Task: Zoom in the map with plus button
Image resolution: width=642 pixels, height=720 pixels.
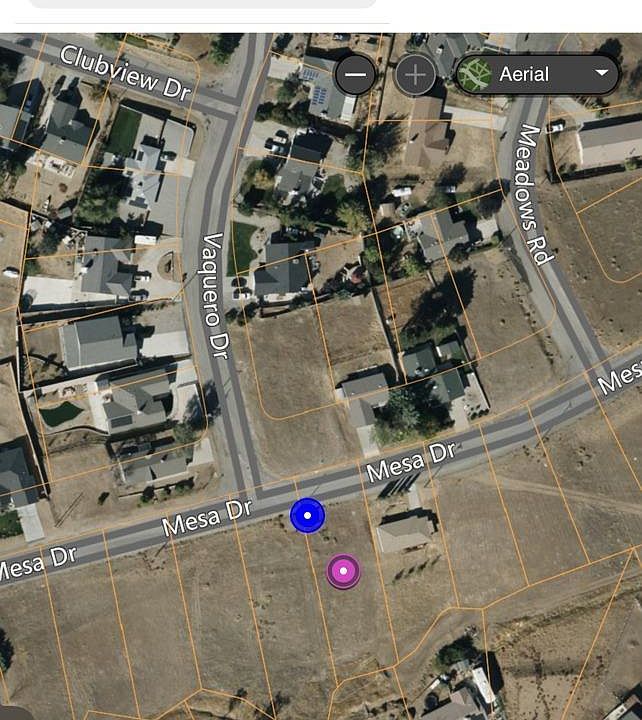Action: click(416, 74)
